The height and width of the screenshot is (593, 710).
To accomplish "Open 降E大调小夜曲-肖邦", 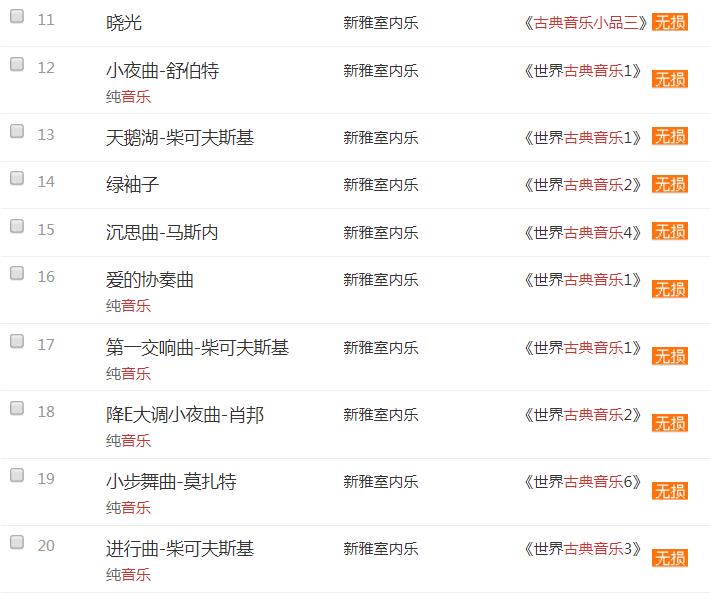I will (x=185, y=414).
